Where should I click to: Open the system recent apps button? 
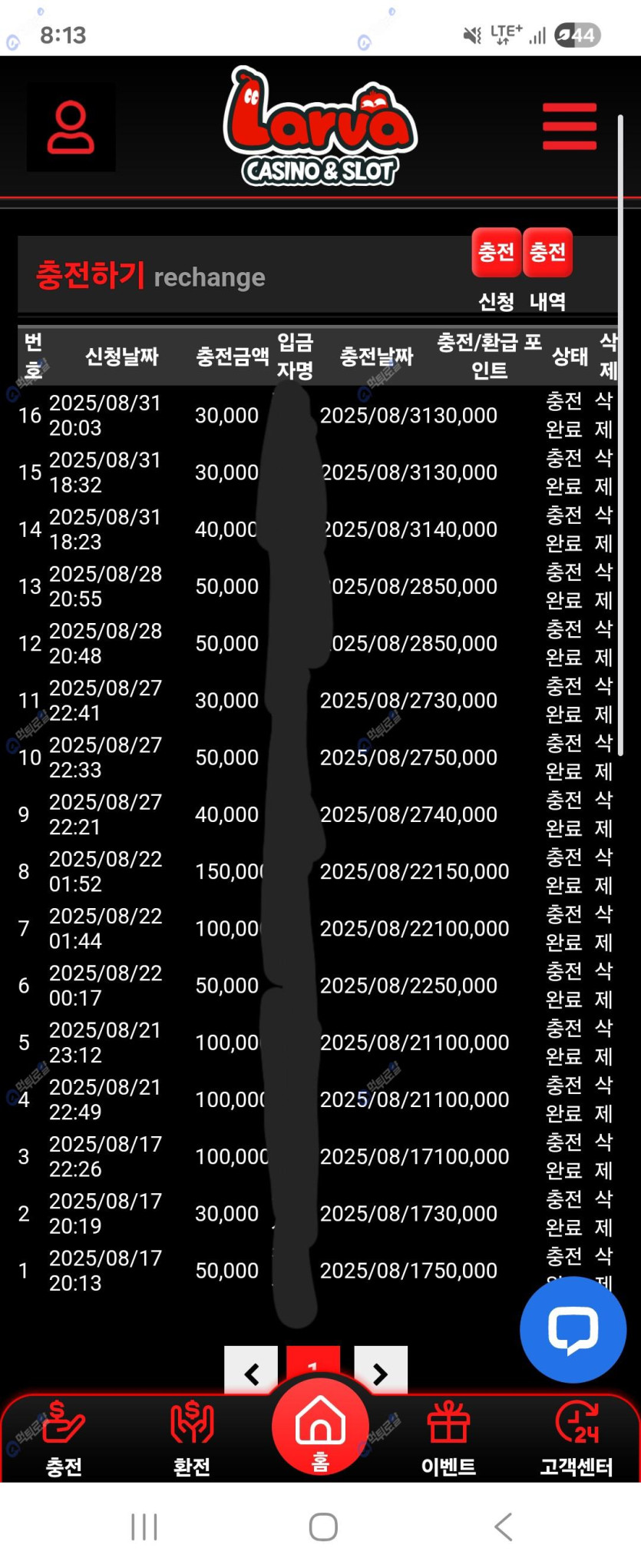pos(144,1527)
